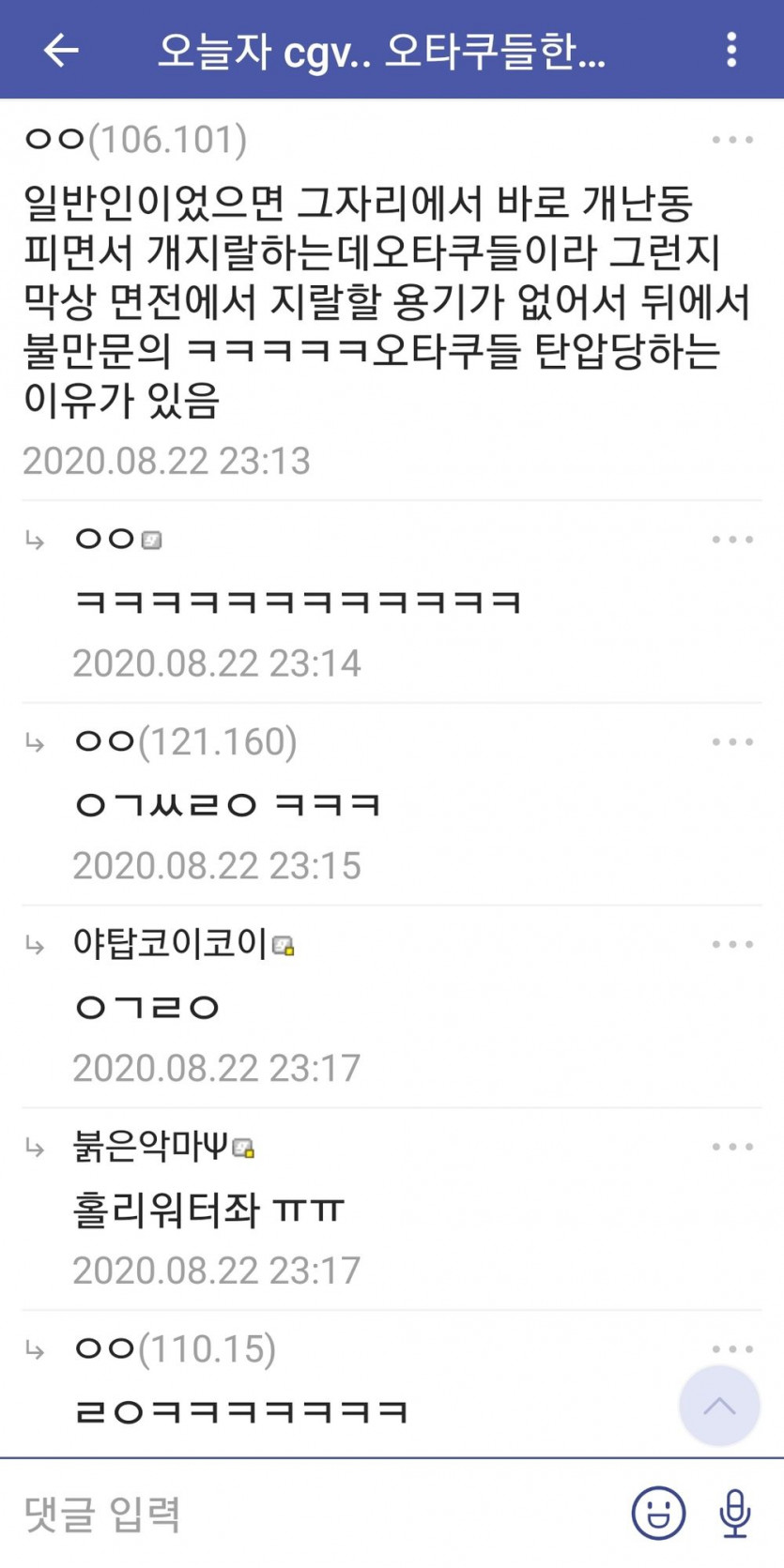Start voice input with the microphone icon

(734, 1513)
